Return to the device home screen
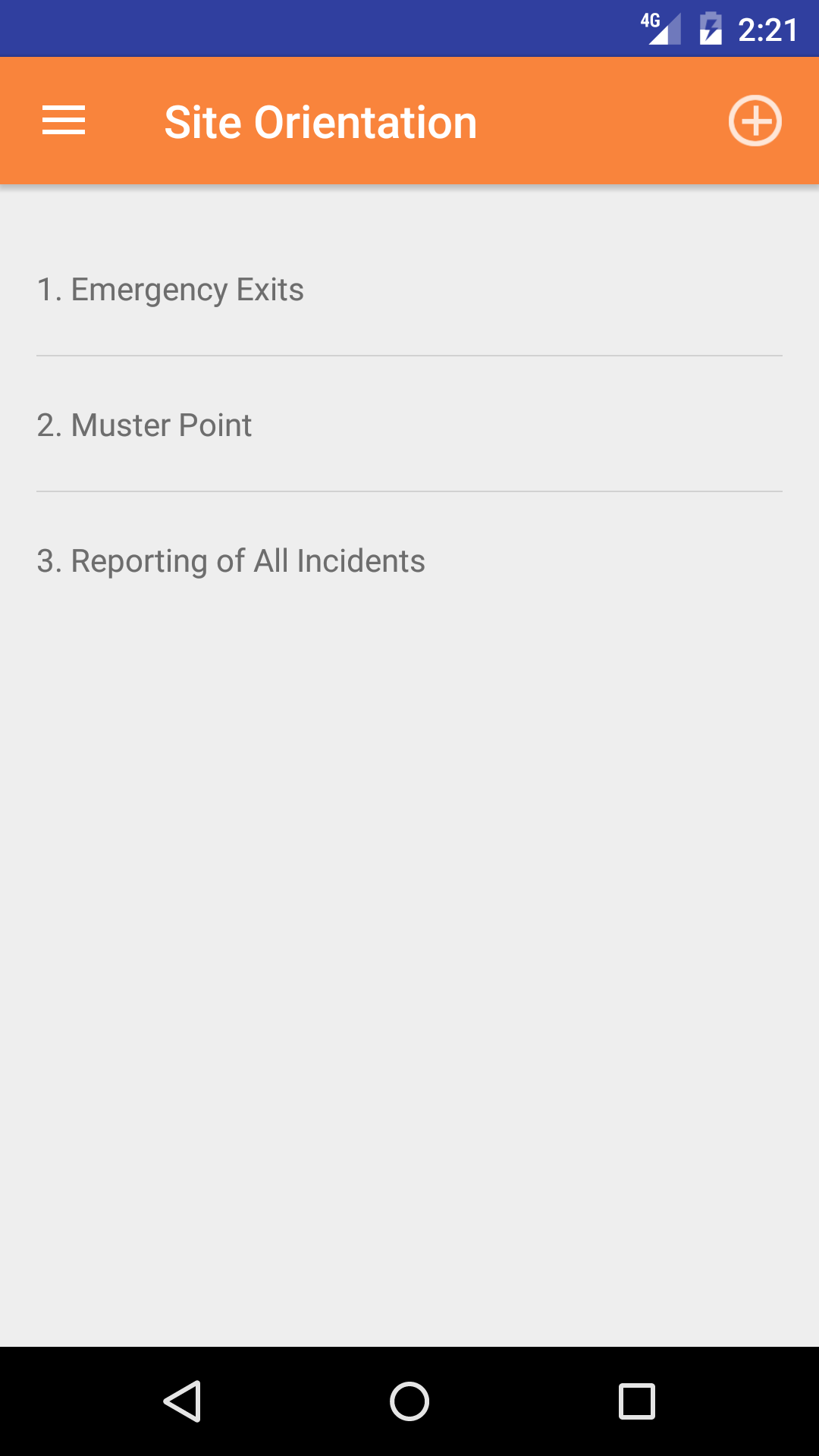 click(x=409, y=1401)
